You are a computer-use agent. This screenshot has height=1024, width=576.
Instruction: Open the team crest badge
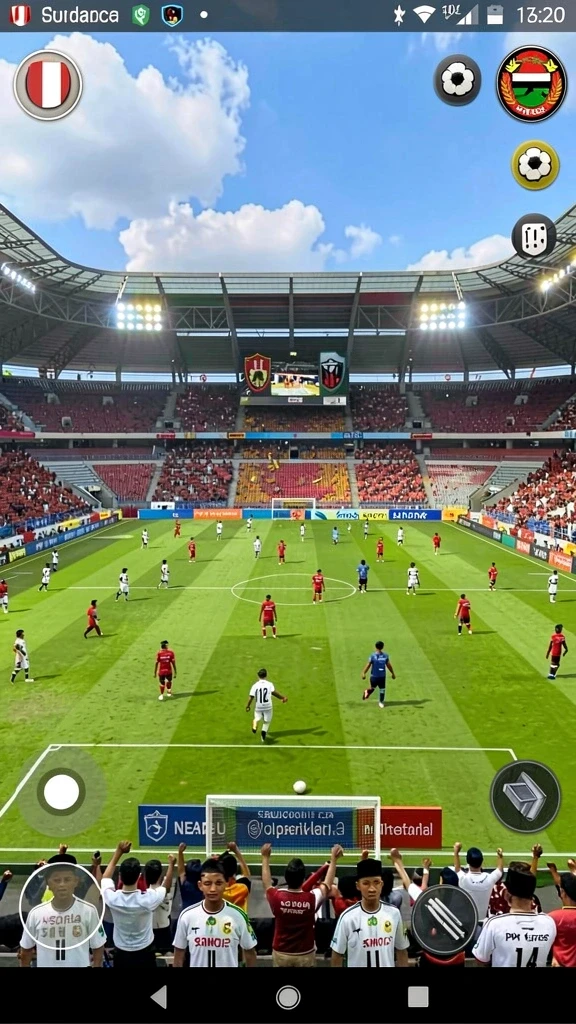pos(531,84)
